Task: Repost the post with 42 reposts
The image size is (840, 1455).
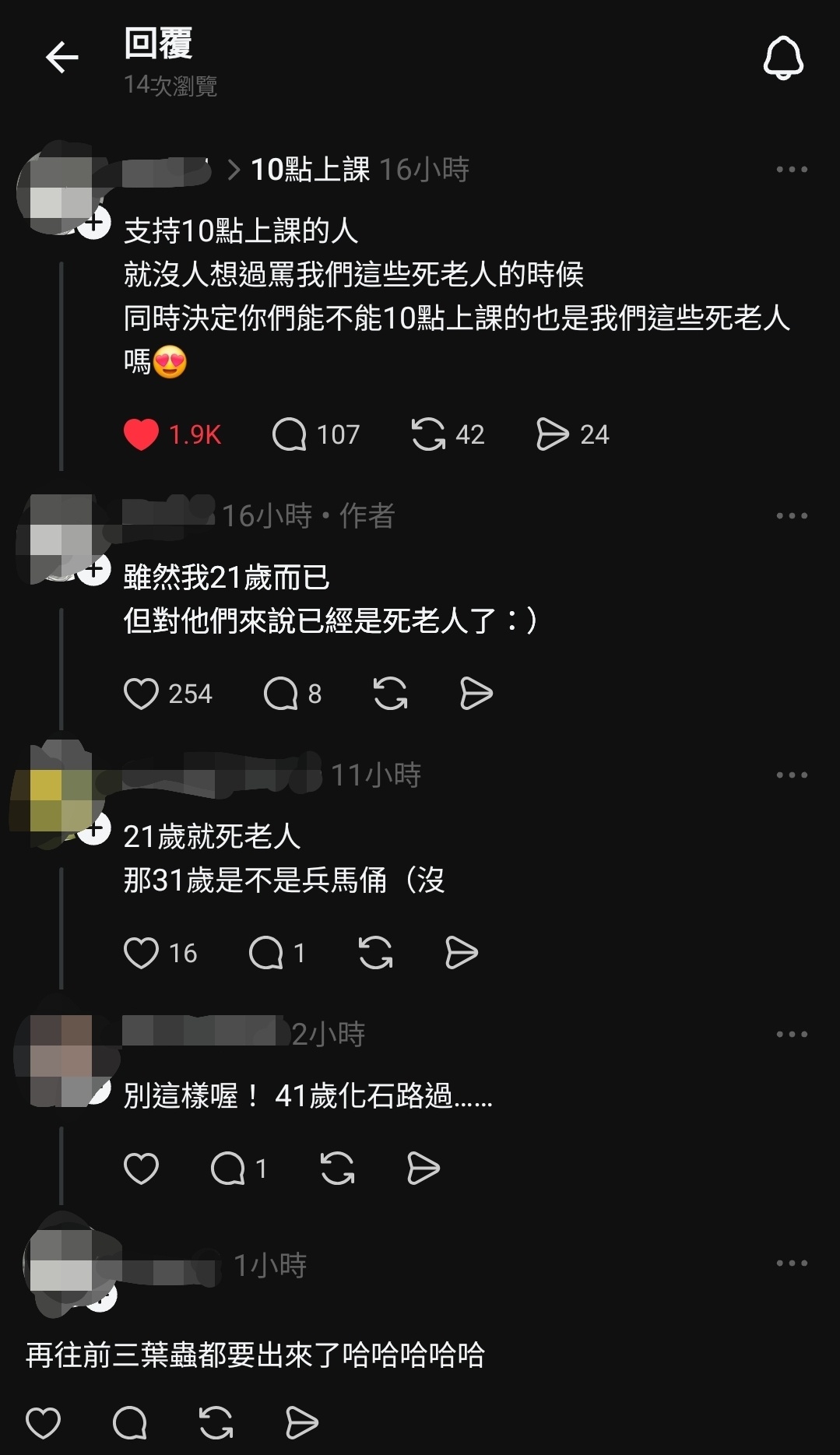Action: pos(428,434)
